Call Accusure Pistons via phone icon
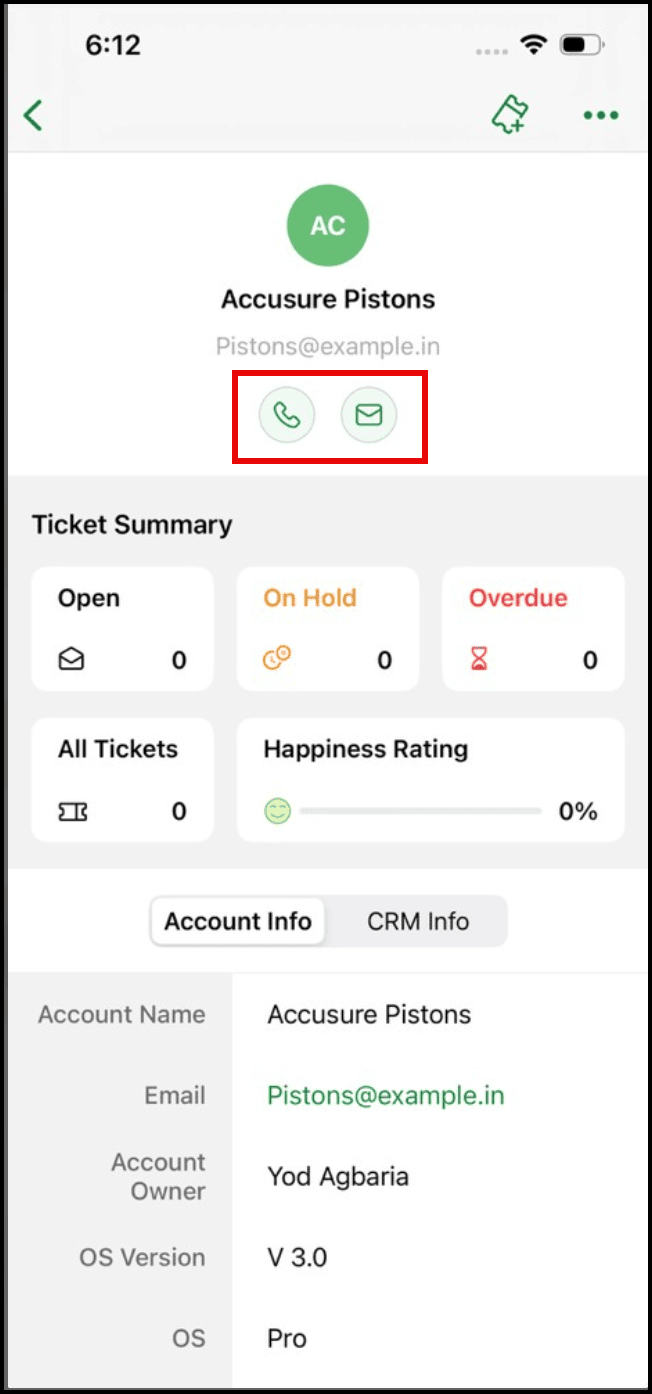 [287, 415]
